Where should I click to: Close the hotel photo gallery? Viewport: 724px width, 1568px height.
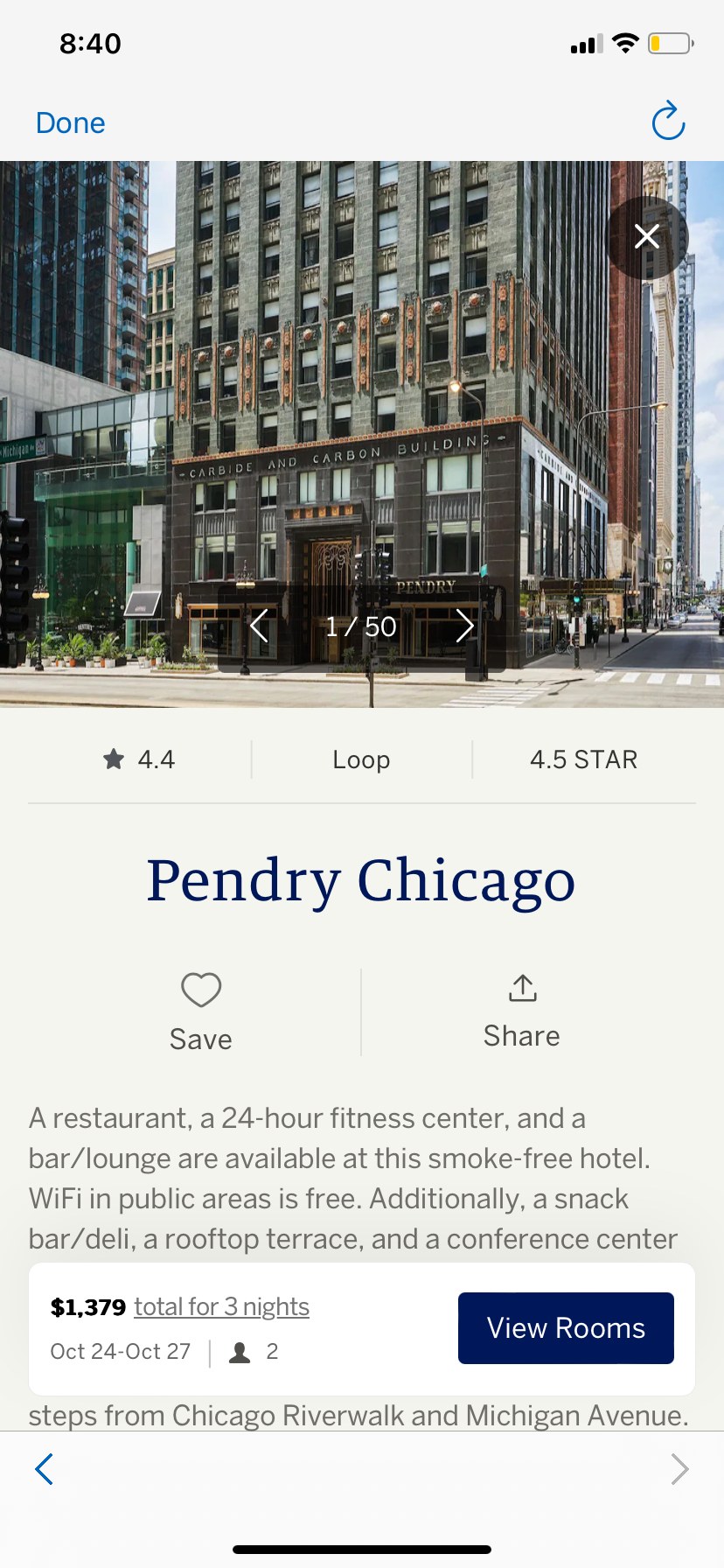click(x=647, y=236)
